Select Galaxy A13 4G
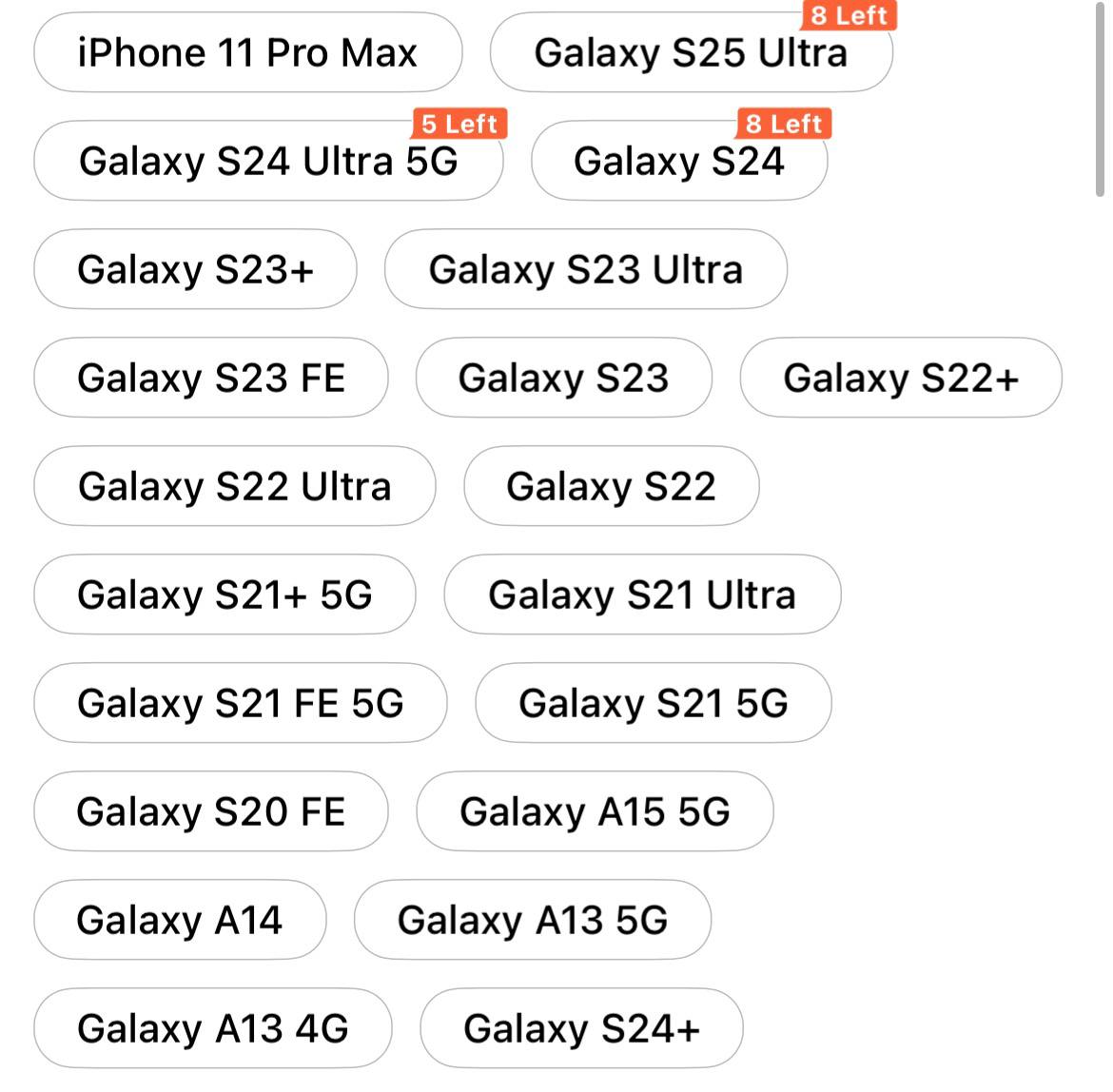The width and height of the screenshot is (1113, 1092). click(213, 1028)
